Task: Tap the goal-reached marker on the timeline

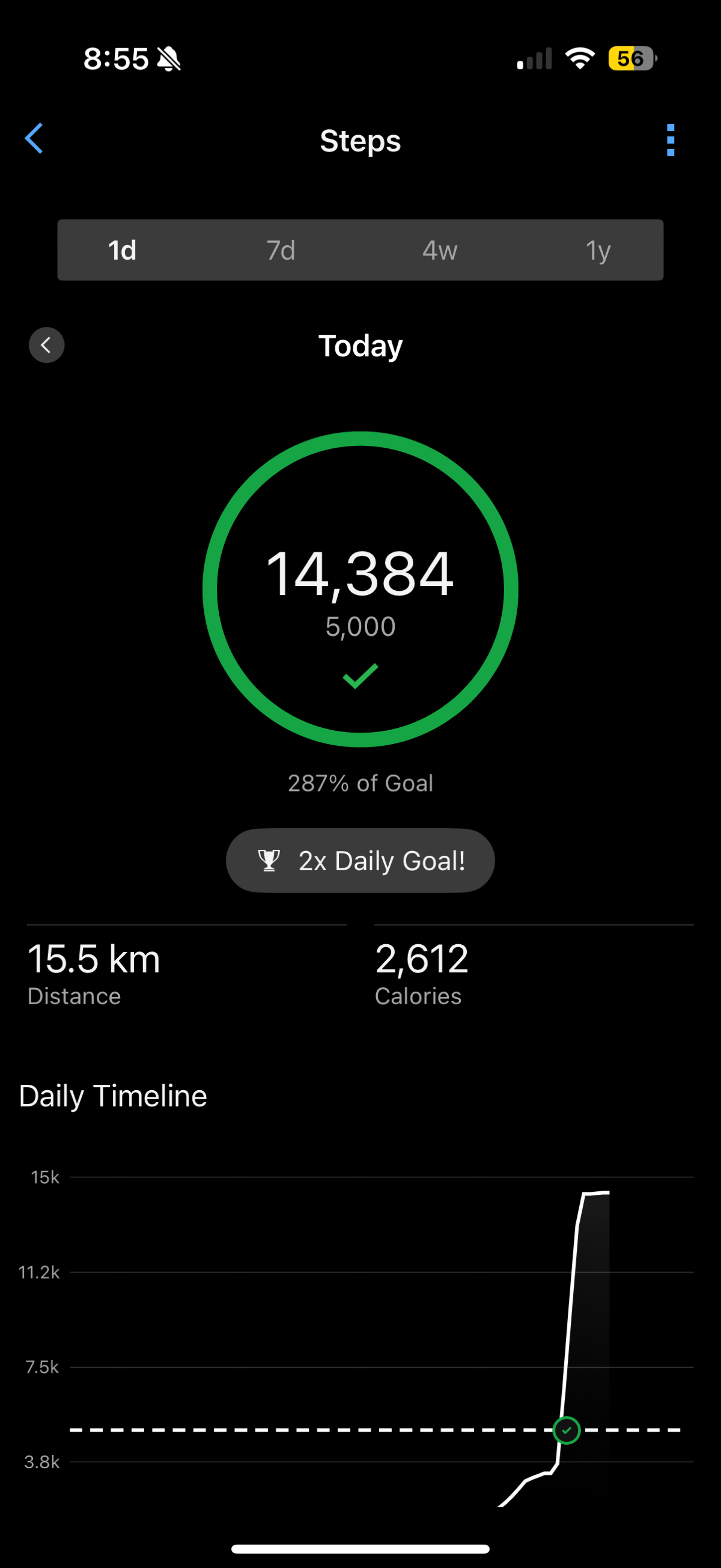Action: [566, 1430]
